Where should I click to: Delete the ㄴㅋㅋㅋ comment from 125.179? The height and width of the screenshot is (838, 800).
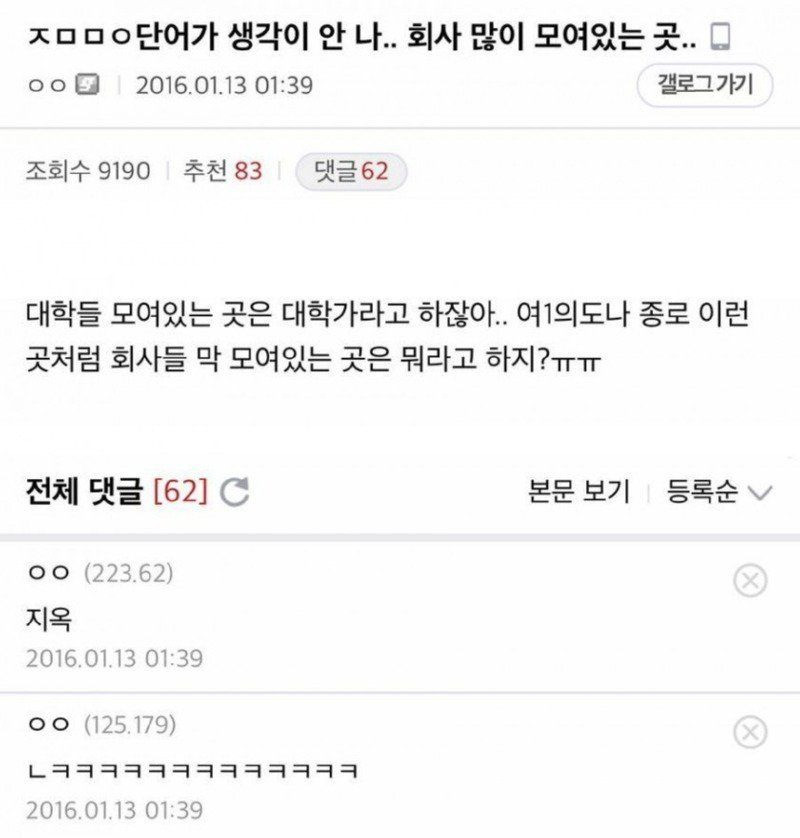(x=750, y=733)
